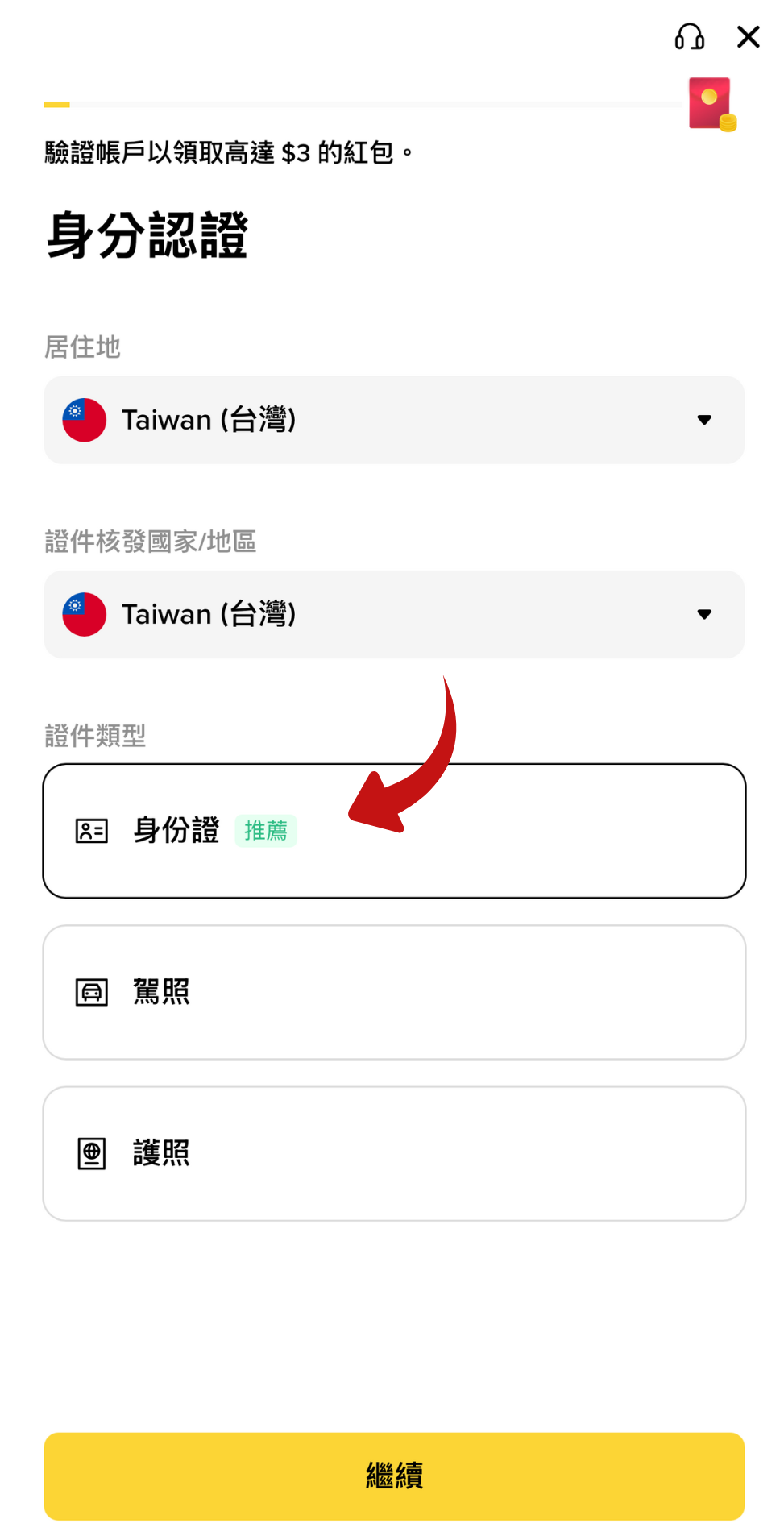Tap the 繼續 button
Viewport: 784px width, 1540px height.
[x=394, y=1476]
